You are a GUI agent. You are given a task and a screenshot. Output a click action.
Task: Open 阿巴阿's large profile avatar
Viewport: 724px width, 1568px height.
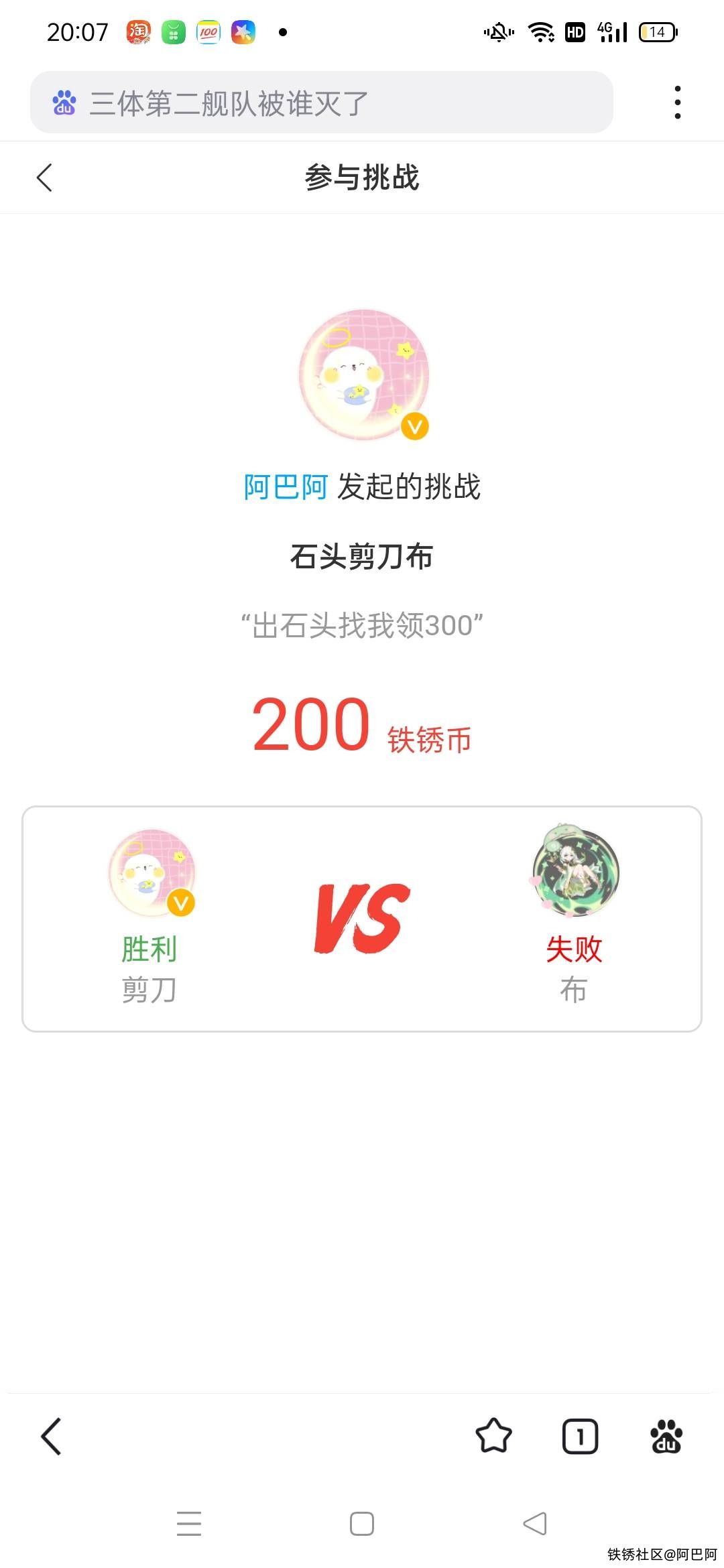point(364,375)
